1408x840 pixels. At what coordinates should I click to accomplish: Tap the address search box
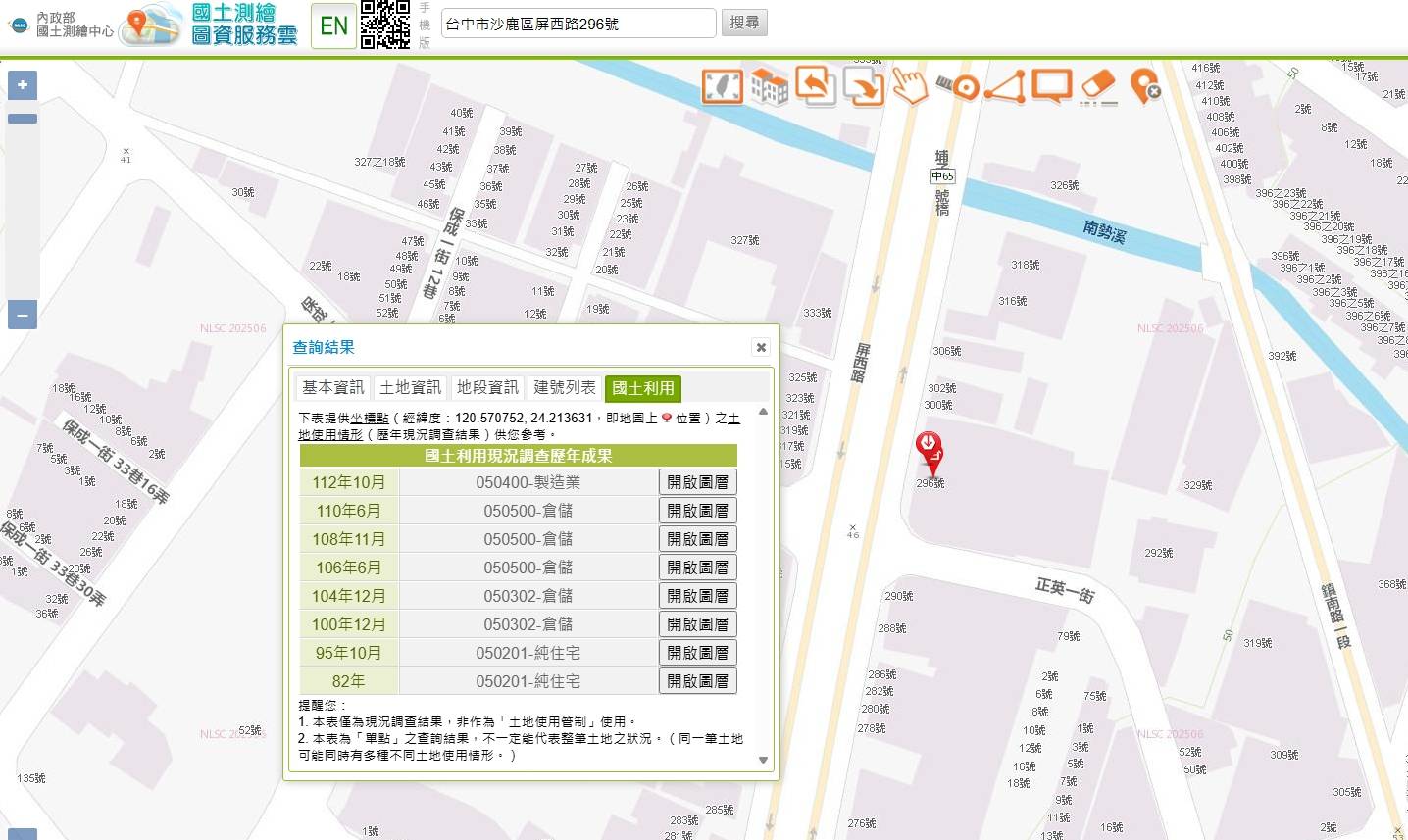578,24
